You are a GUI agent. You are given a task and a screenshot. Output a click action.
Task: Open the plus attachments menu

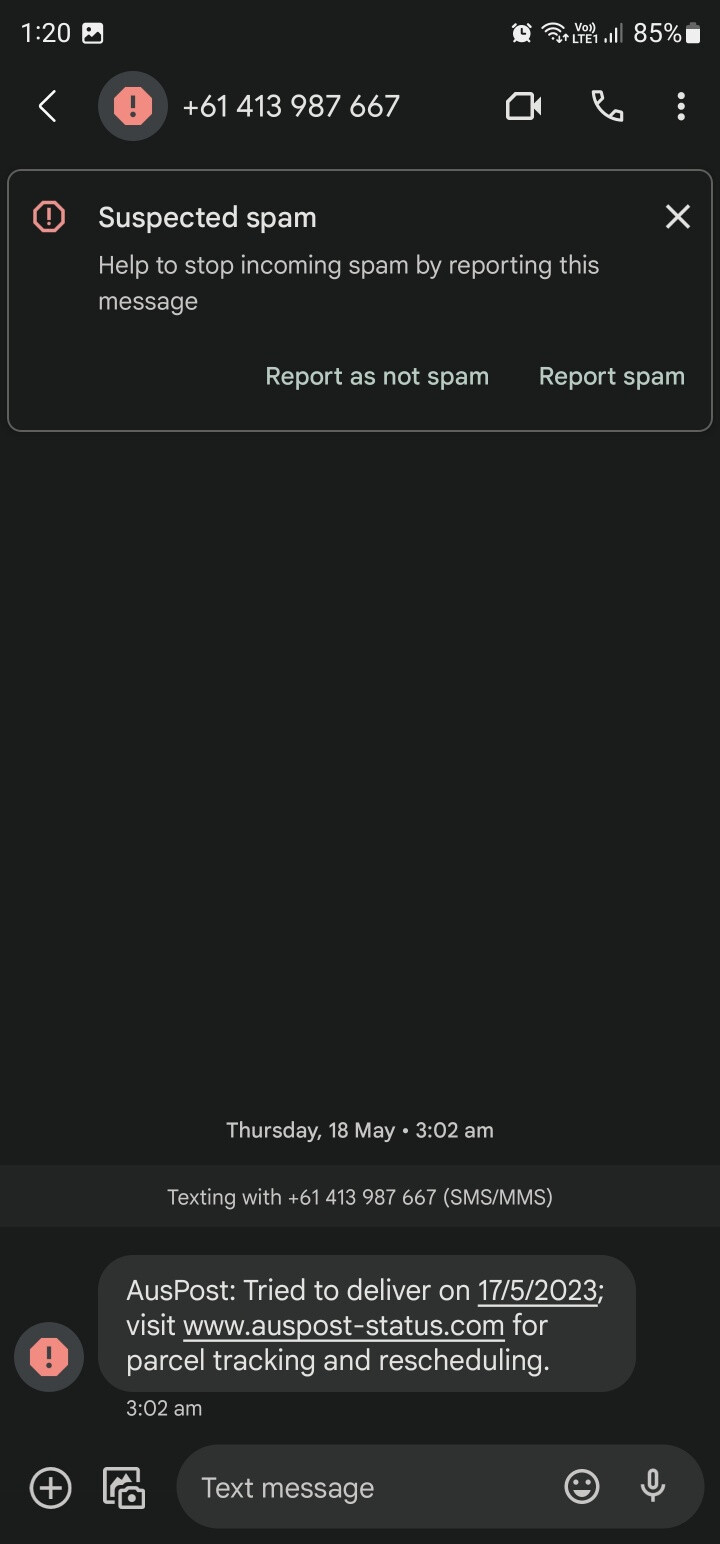coord(51,1488)
